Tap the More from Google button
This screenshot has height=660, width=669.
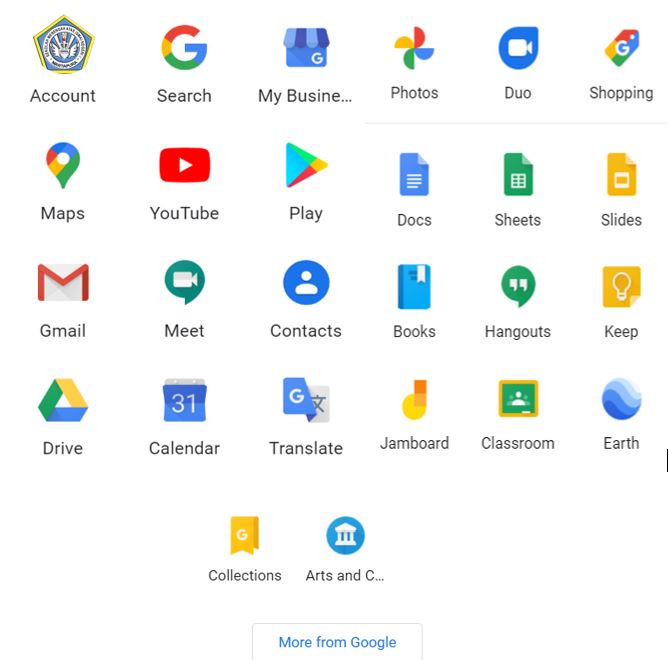[x=337, y=642]
